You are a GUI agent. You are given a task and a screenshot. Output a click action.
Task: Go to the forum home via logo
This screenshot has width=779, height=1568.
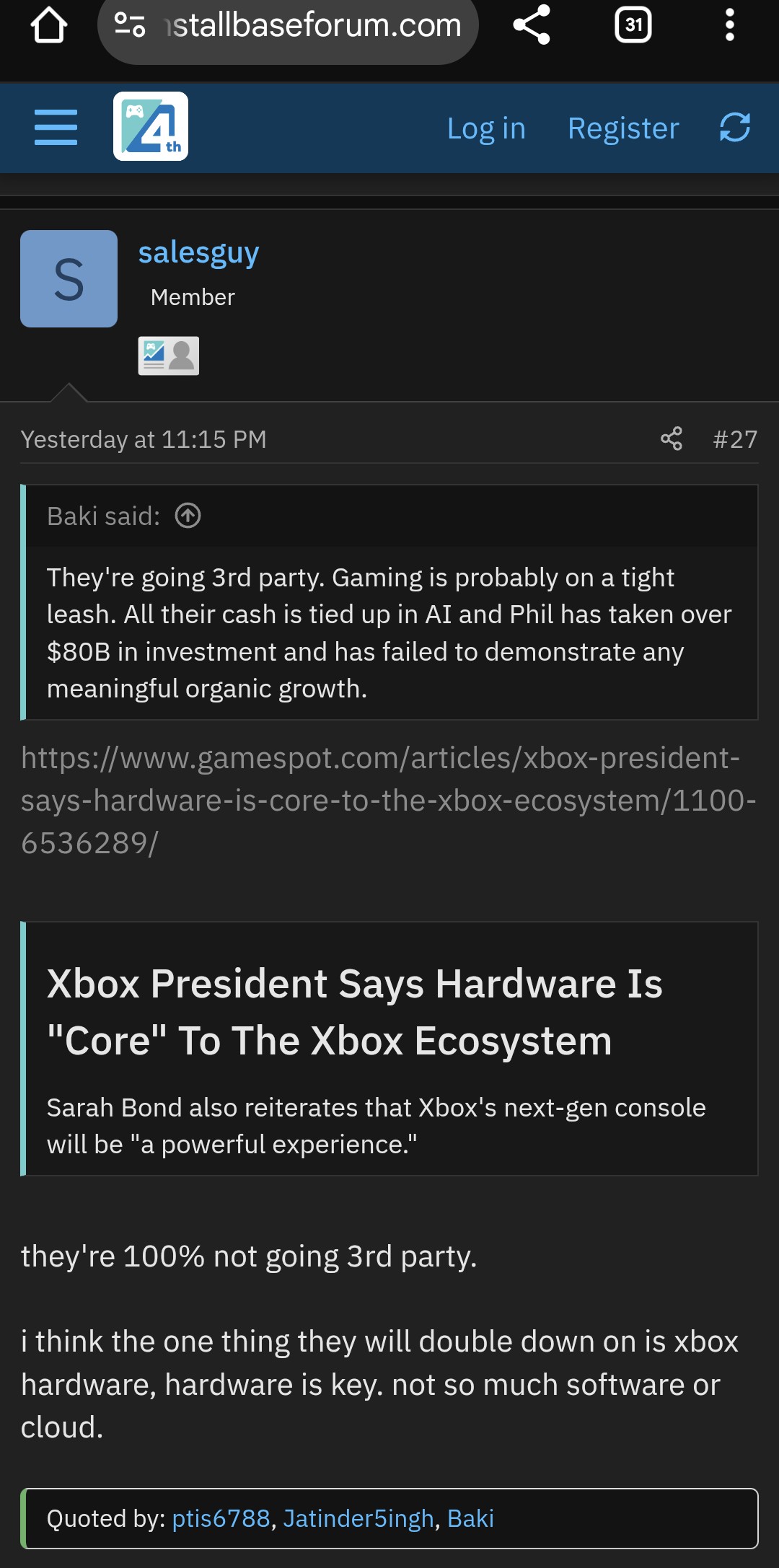tap(151, 126)
